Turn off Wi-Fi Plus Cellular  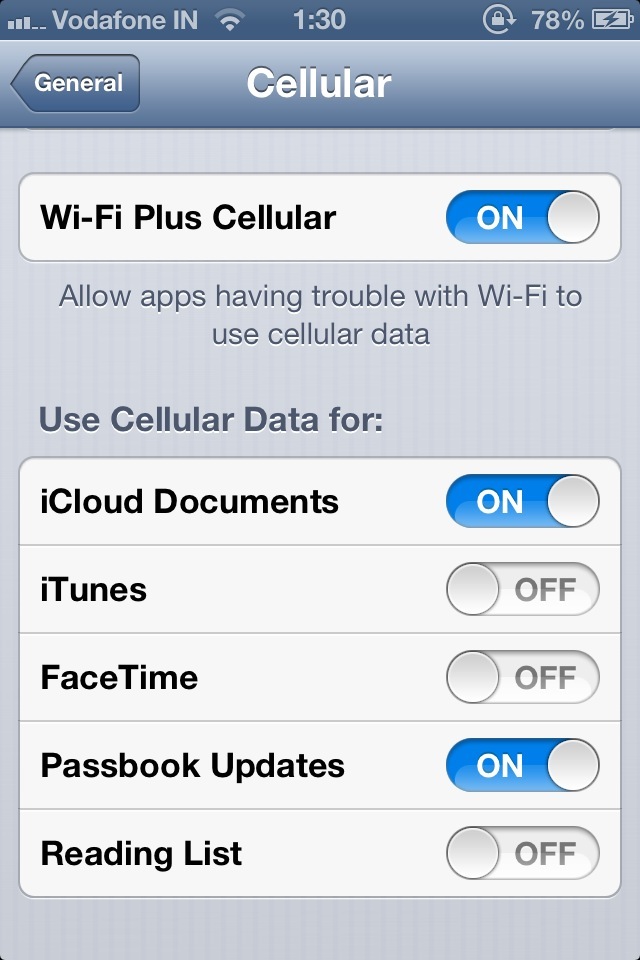point(522,217)
